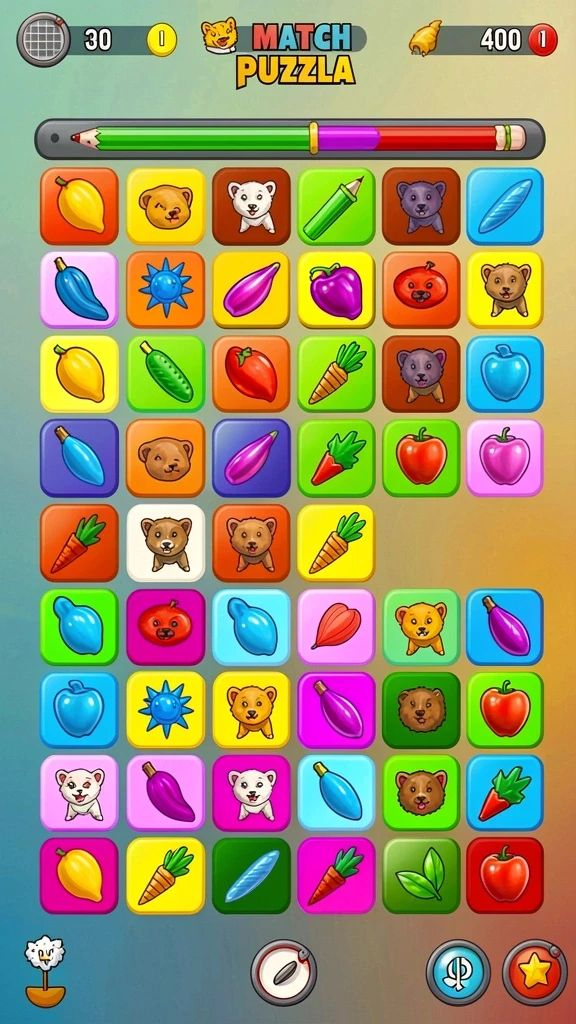Tap the flower pot icon
Viewport: 576px width, 1024px height.
45,971
